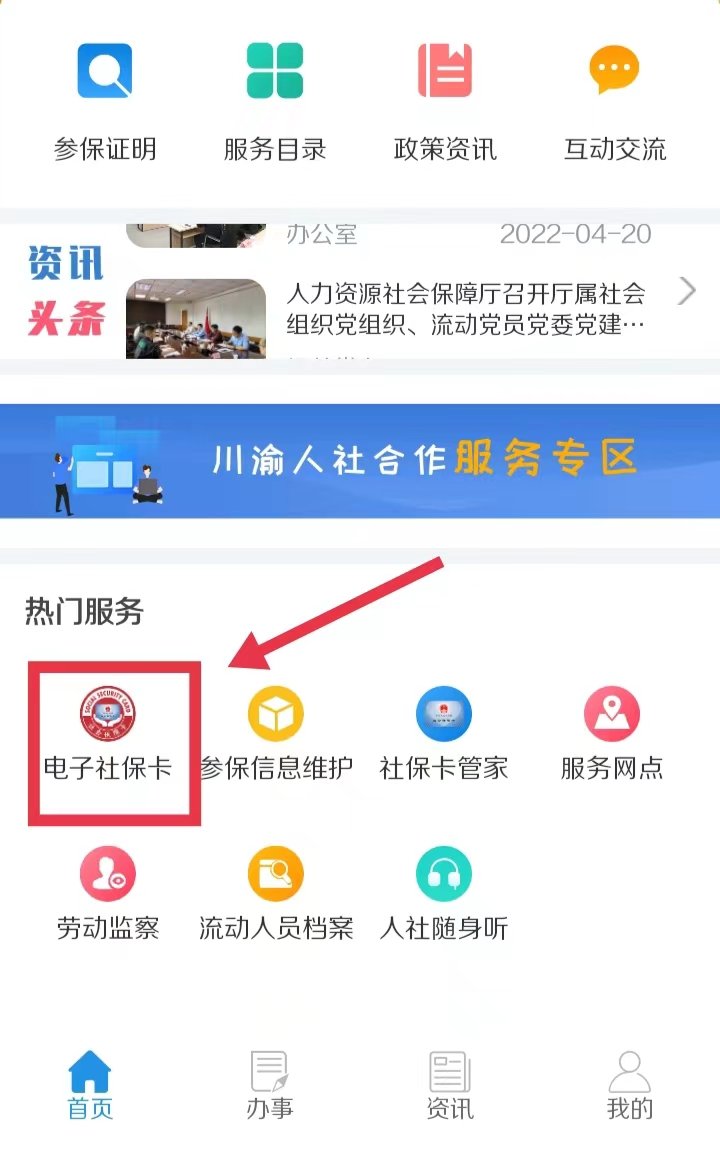Switch to the 我的 tab
This screenshot has width=720, height=1150.
pos(630,1085)
